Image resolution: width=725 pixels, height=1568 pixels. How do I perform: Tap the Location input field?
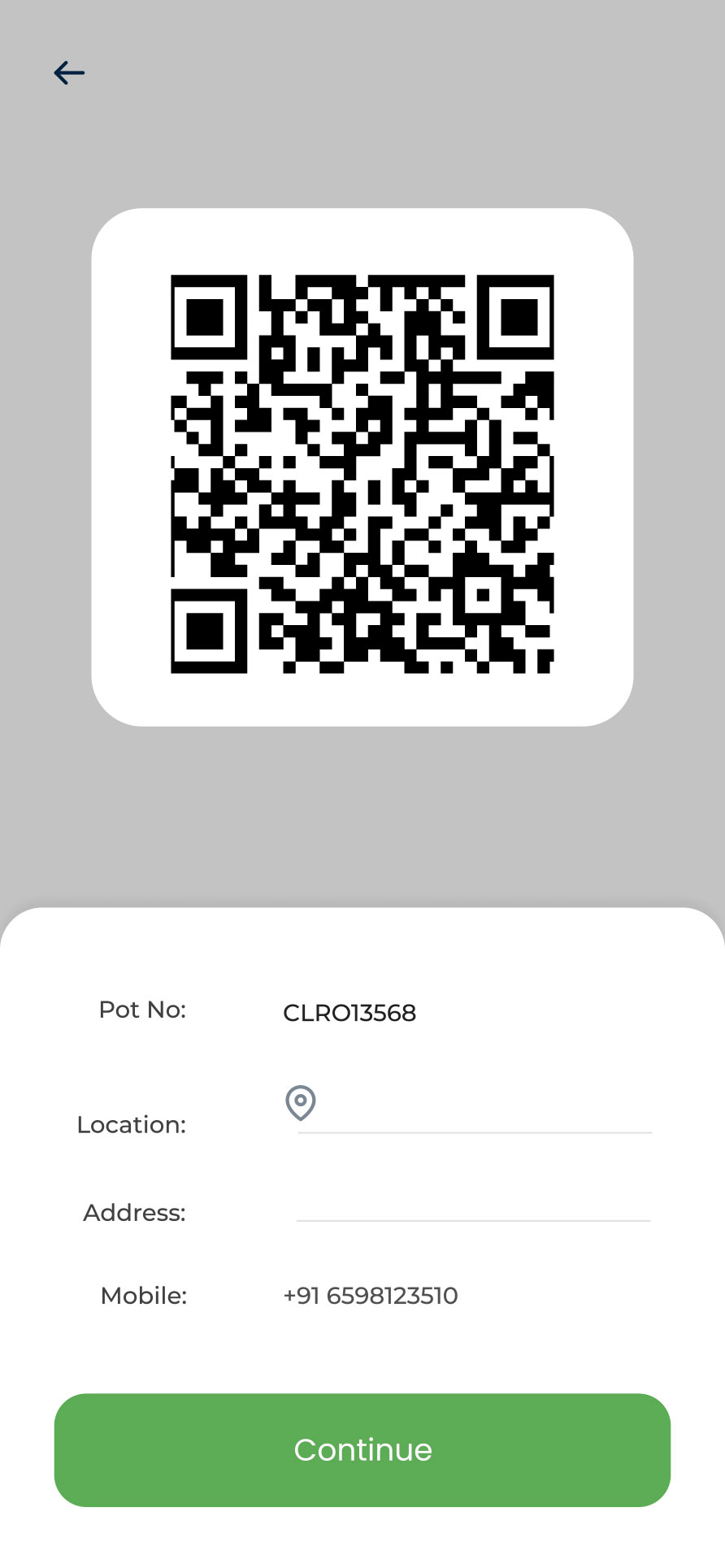click(475, 1109)
